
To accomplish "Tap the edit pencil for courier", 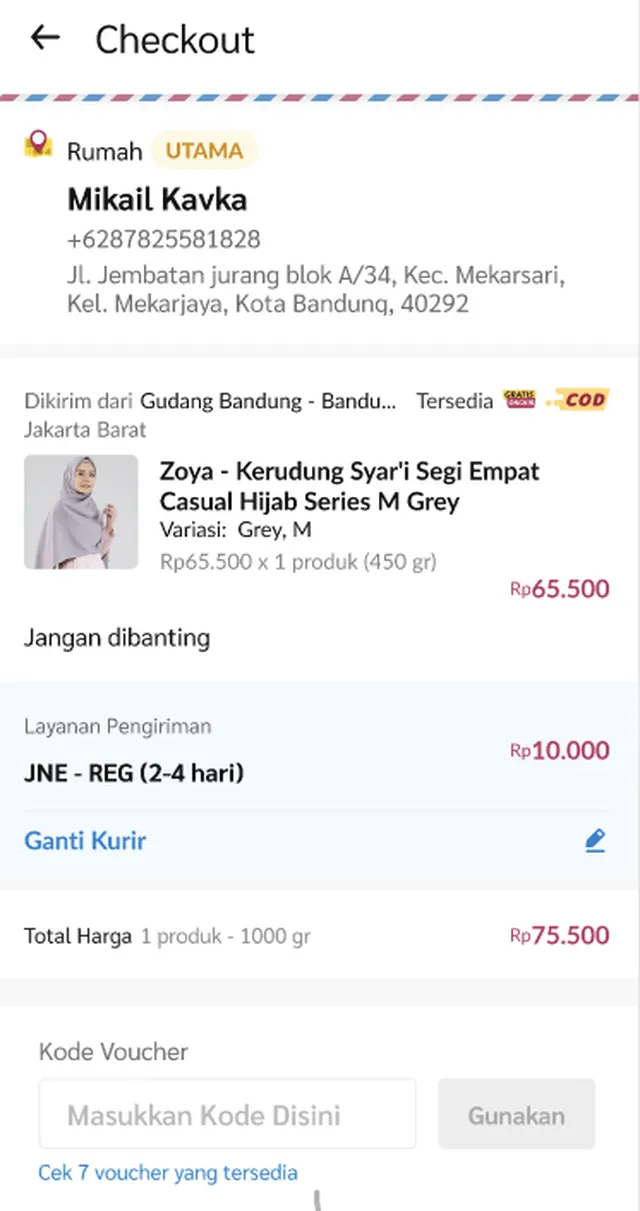I will (x=595, y=842).
